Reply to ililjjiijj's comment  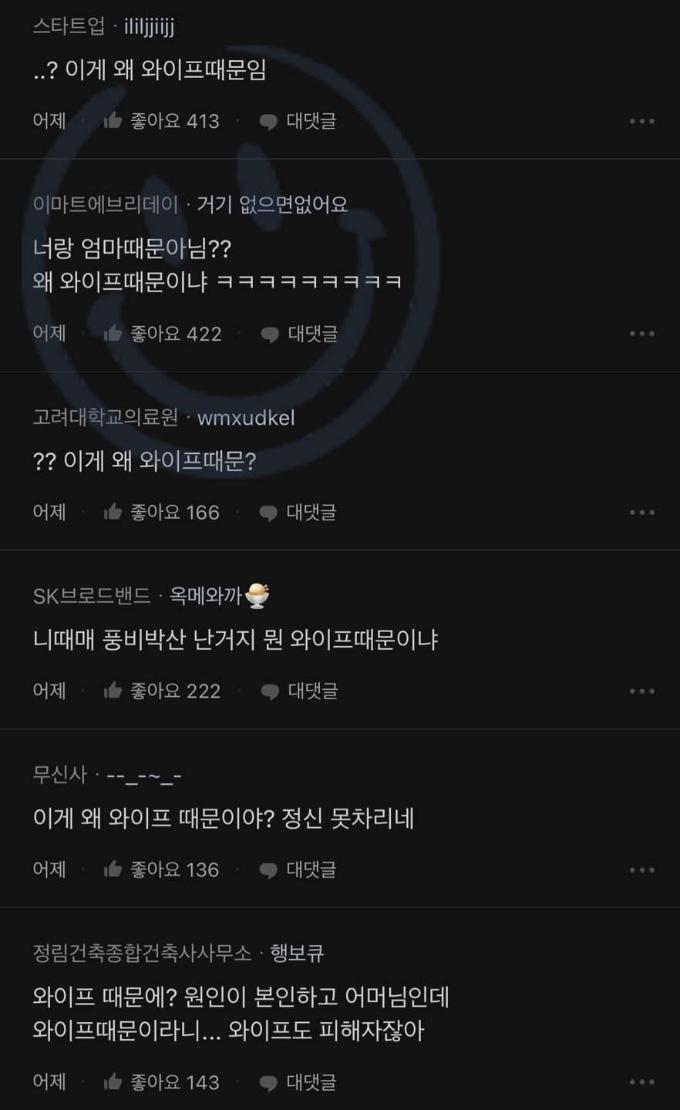[x=297, y=121]
